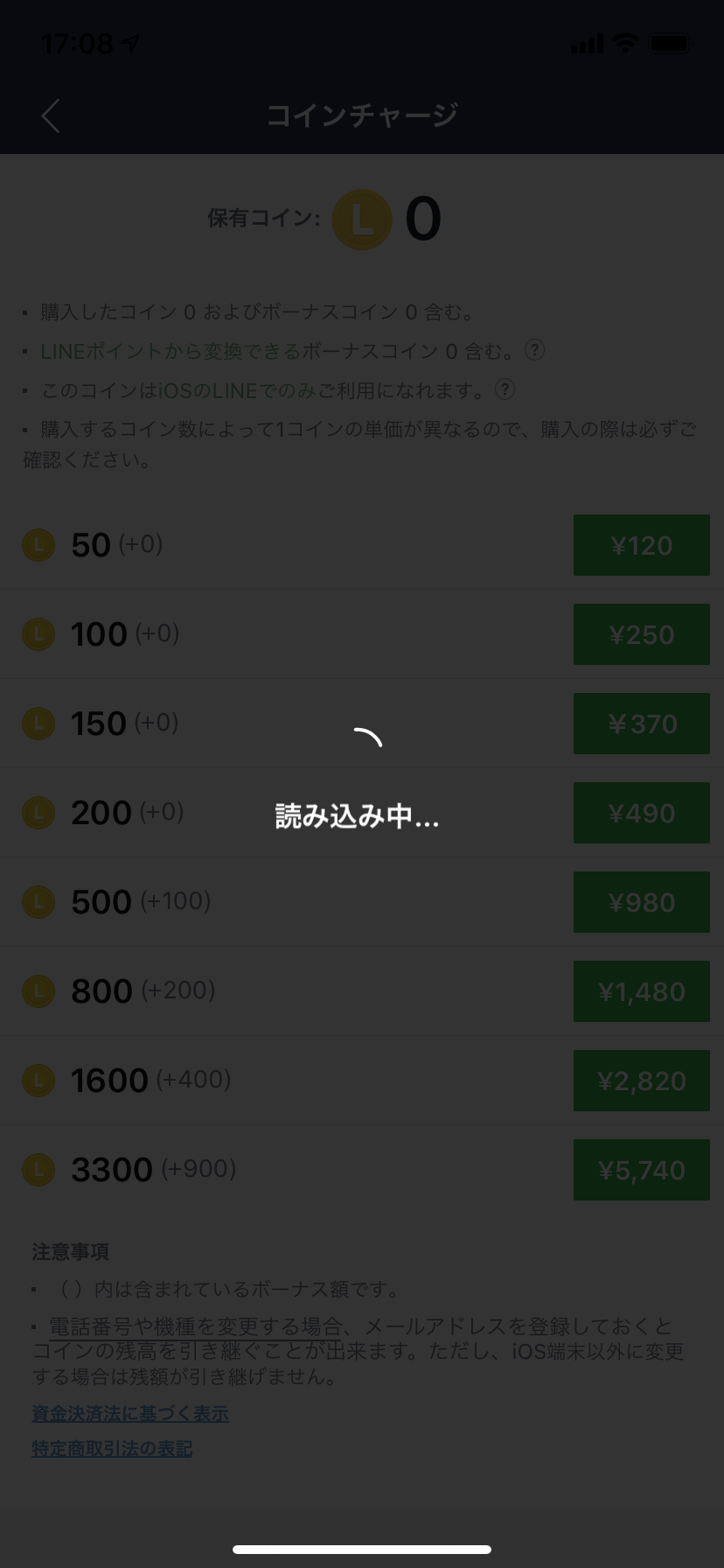Tap the help icon beside the iOSのLINEでのみ note
Image resolution: width=724 pixels, height=1568 pixels.
click(505, 389)
